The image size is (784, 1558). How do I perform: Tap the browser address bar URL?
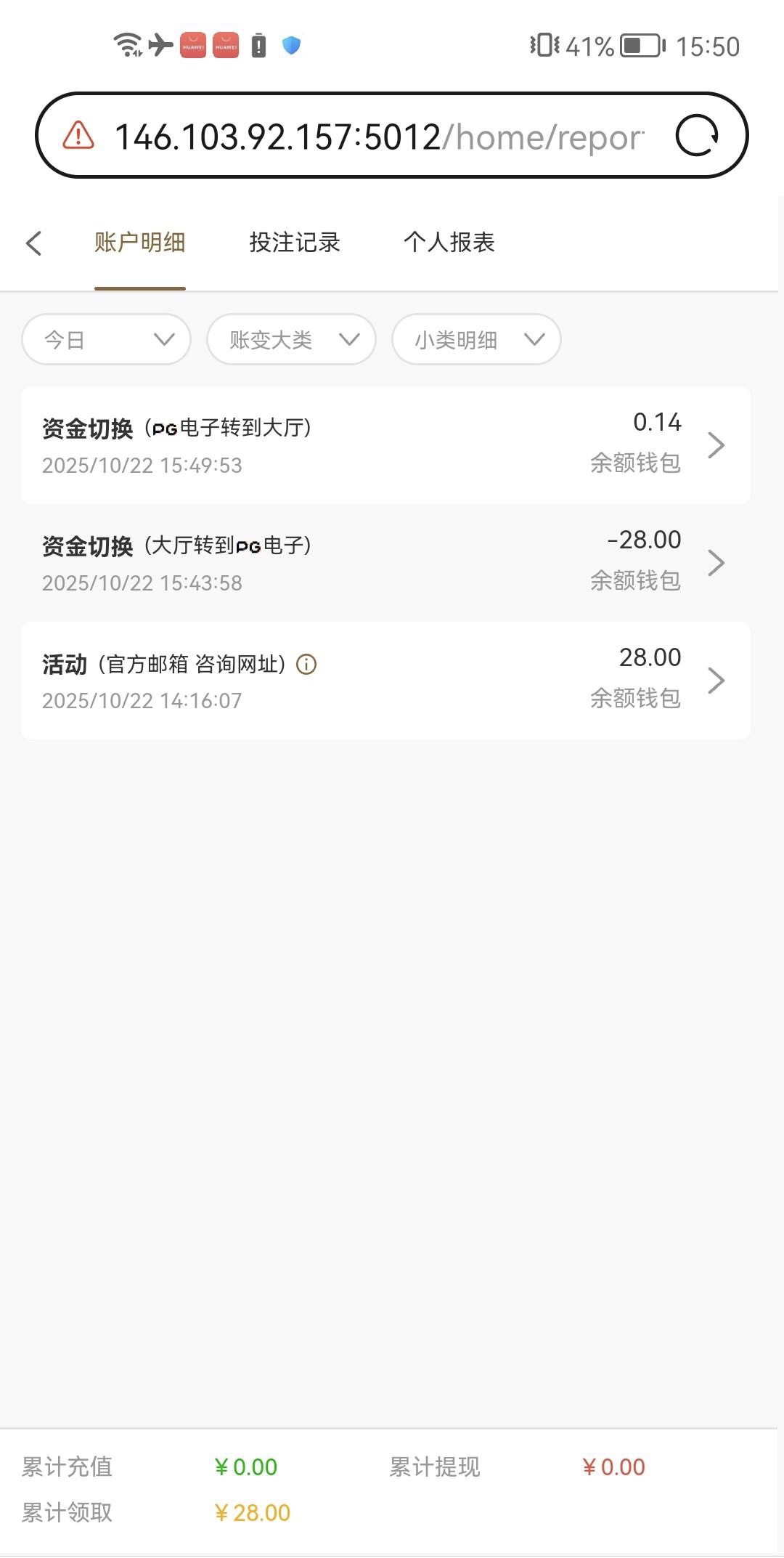click(x=377, y=137)
